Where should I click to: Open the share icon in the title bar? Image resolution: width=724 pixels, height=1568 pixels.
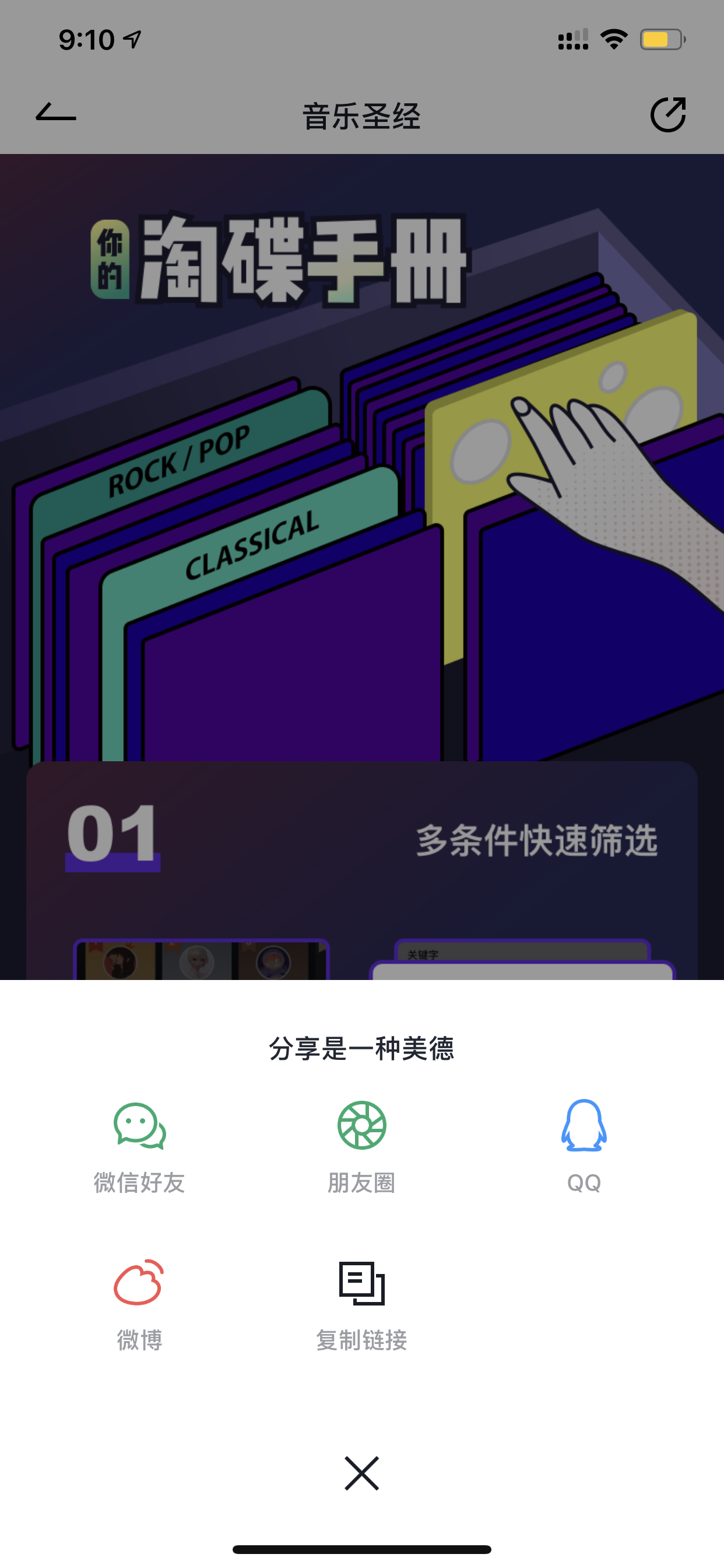click(x=668, y=114)
